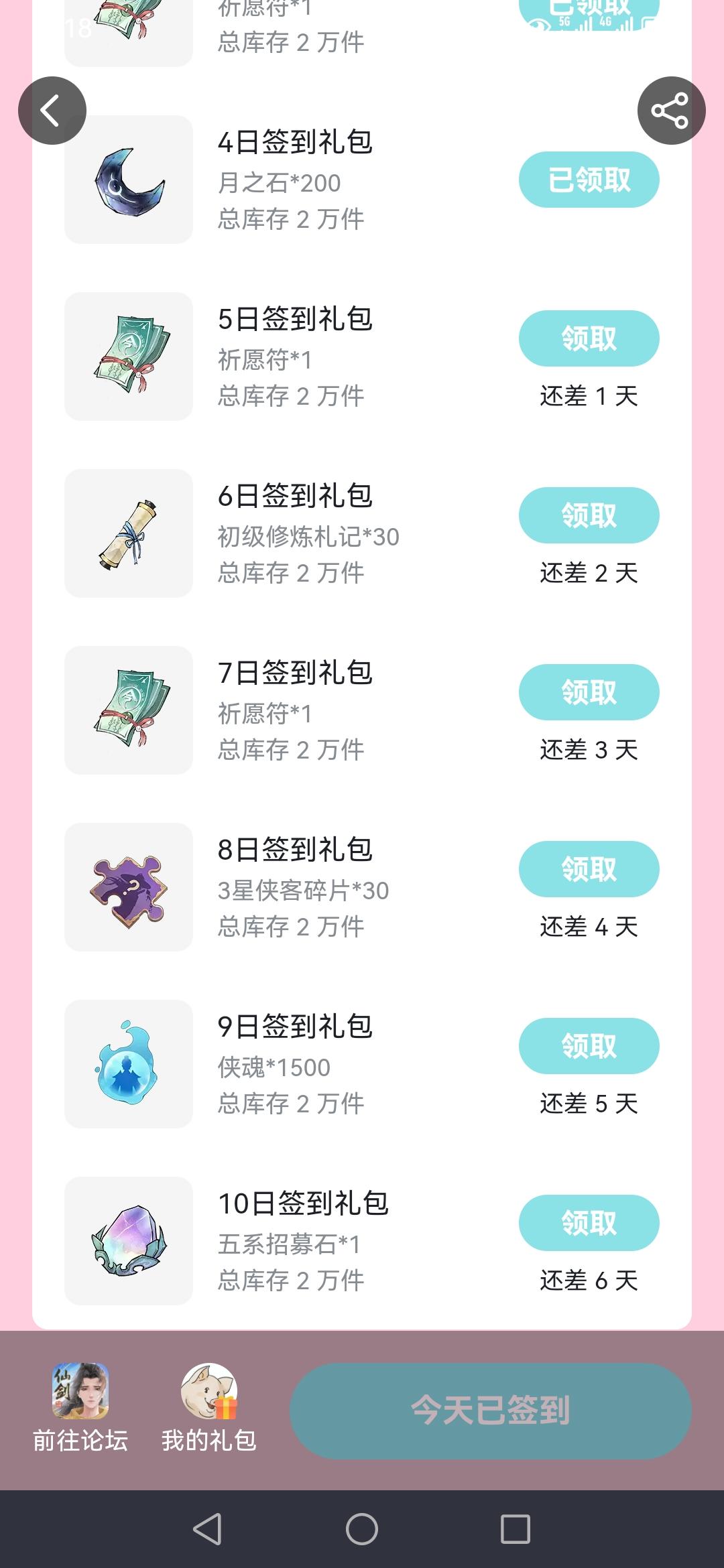The height and width of the screenshot is (1568, 724).
Task: Tap the 今天已签到 button
Action: pyautogui.click(x=490, y=1411)
